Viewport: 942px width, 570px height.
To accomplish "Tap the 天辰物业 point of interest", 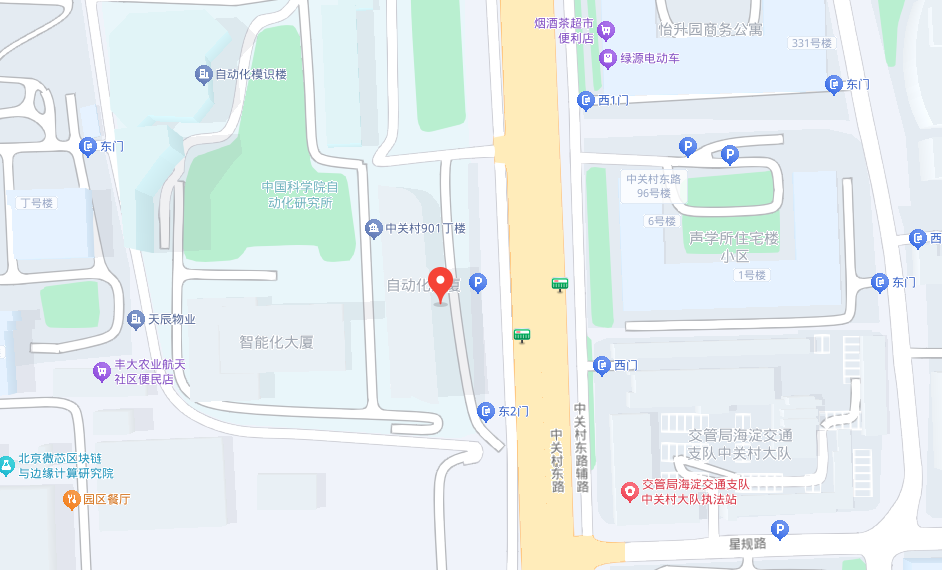I will coord(137,320).
